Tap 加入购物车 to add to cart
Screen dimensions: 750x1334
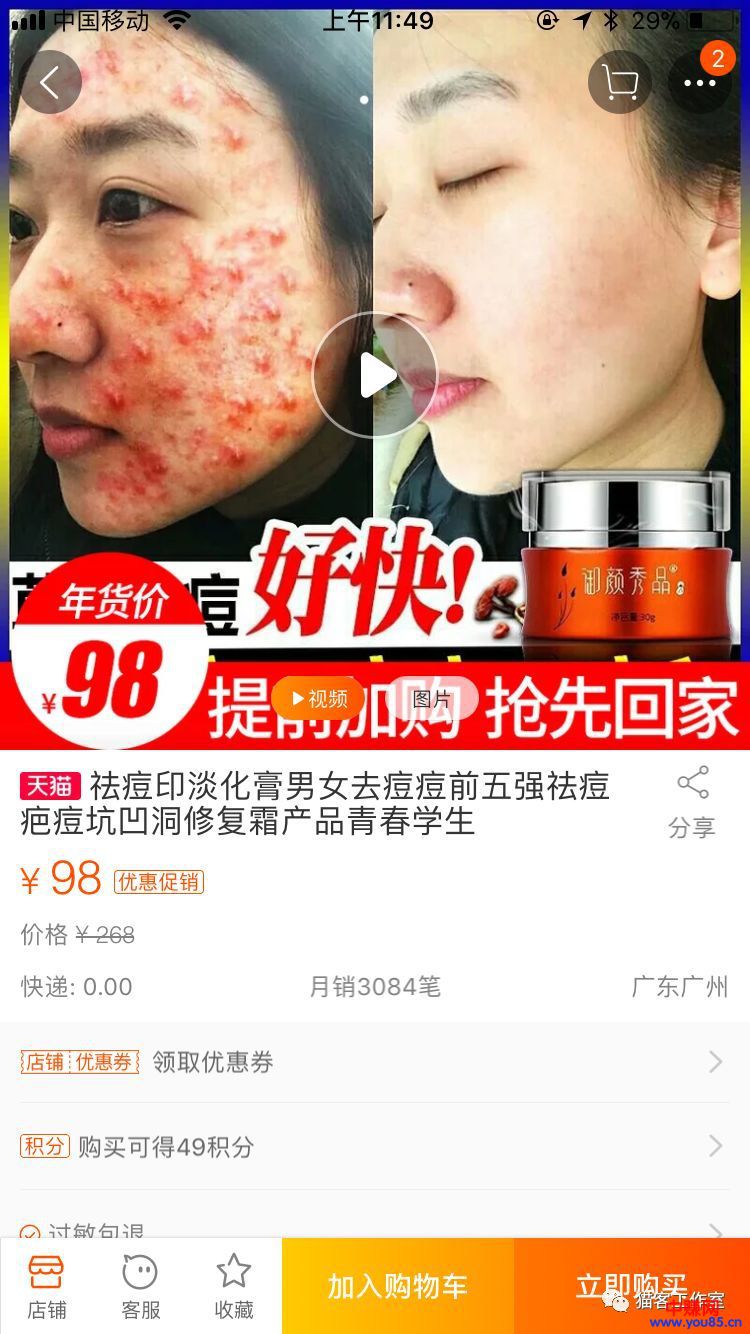click(398, 1286)
